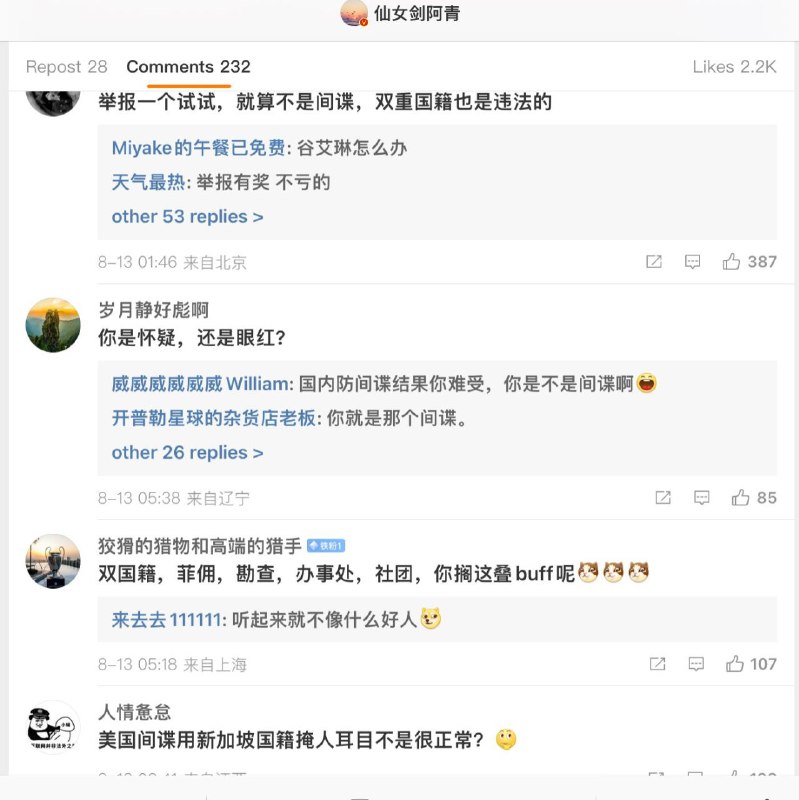Screen dimensions: 799x800
Task: Click 人情怠怠's profile avatar
Action: (52, 728)
